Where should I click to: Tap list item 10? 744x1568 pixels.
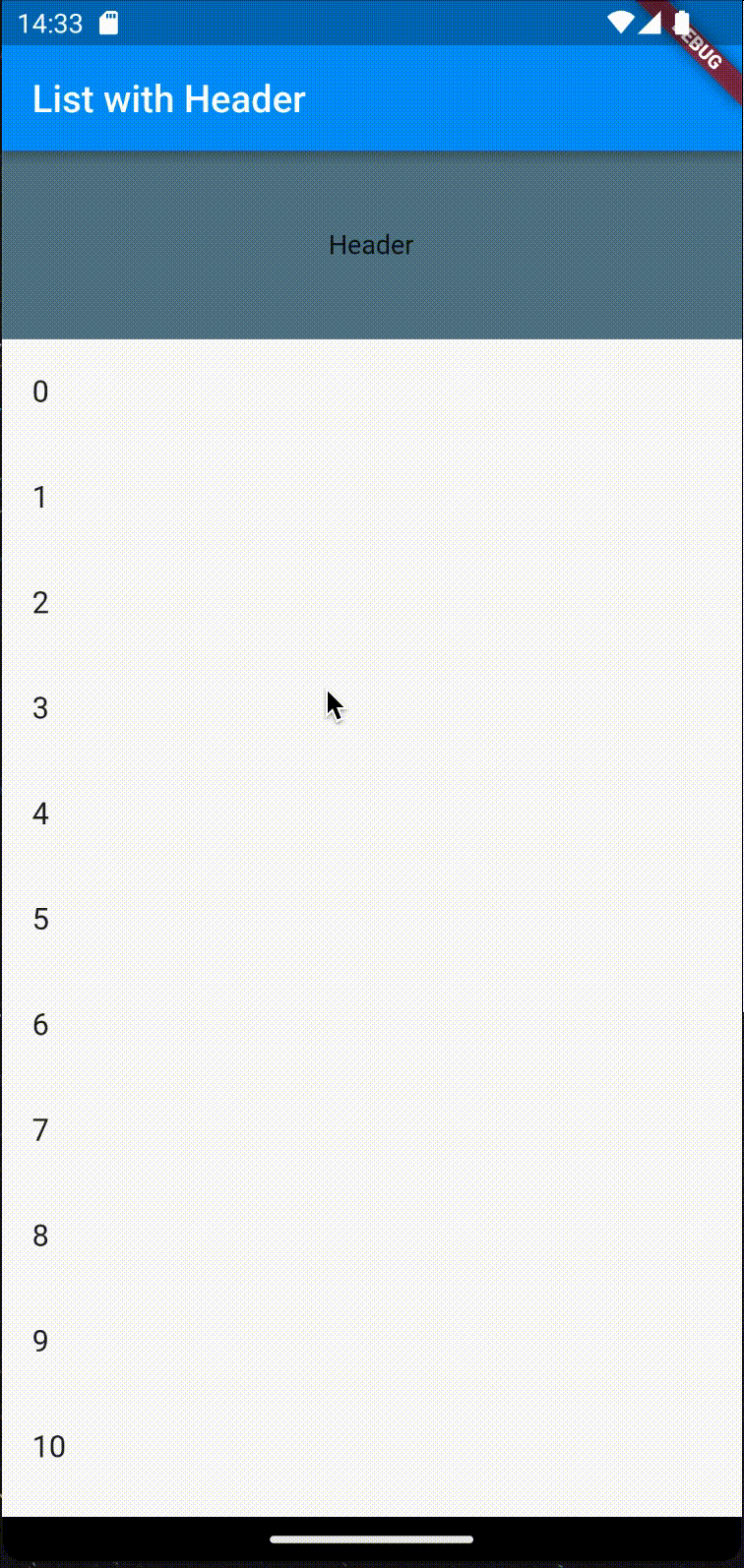[x=372, y=1446]
